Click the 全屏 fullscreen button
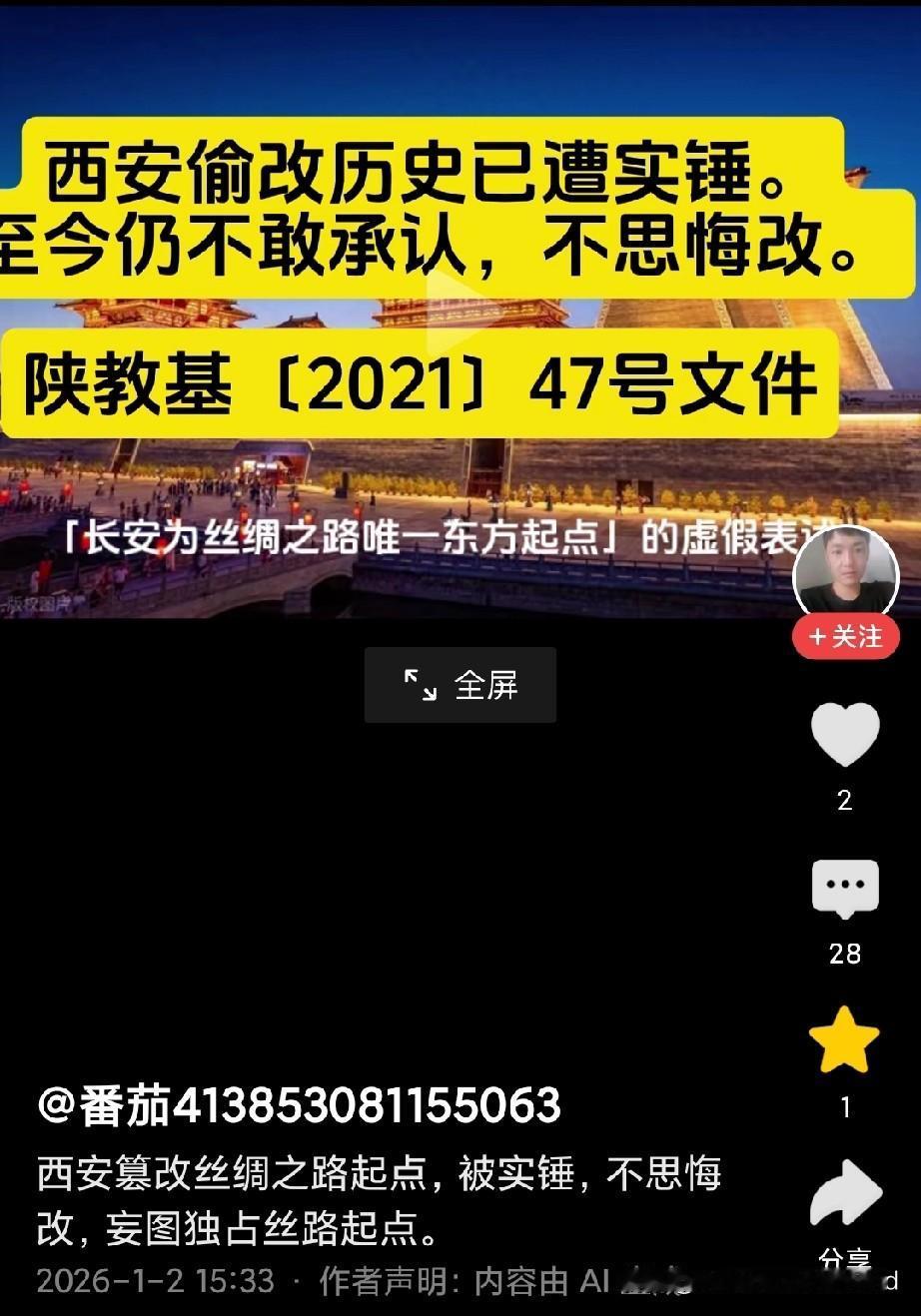921x1316 pixels. pyautogui.click(x=460, y=684)
